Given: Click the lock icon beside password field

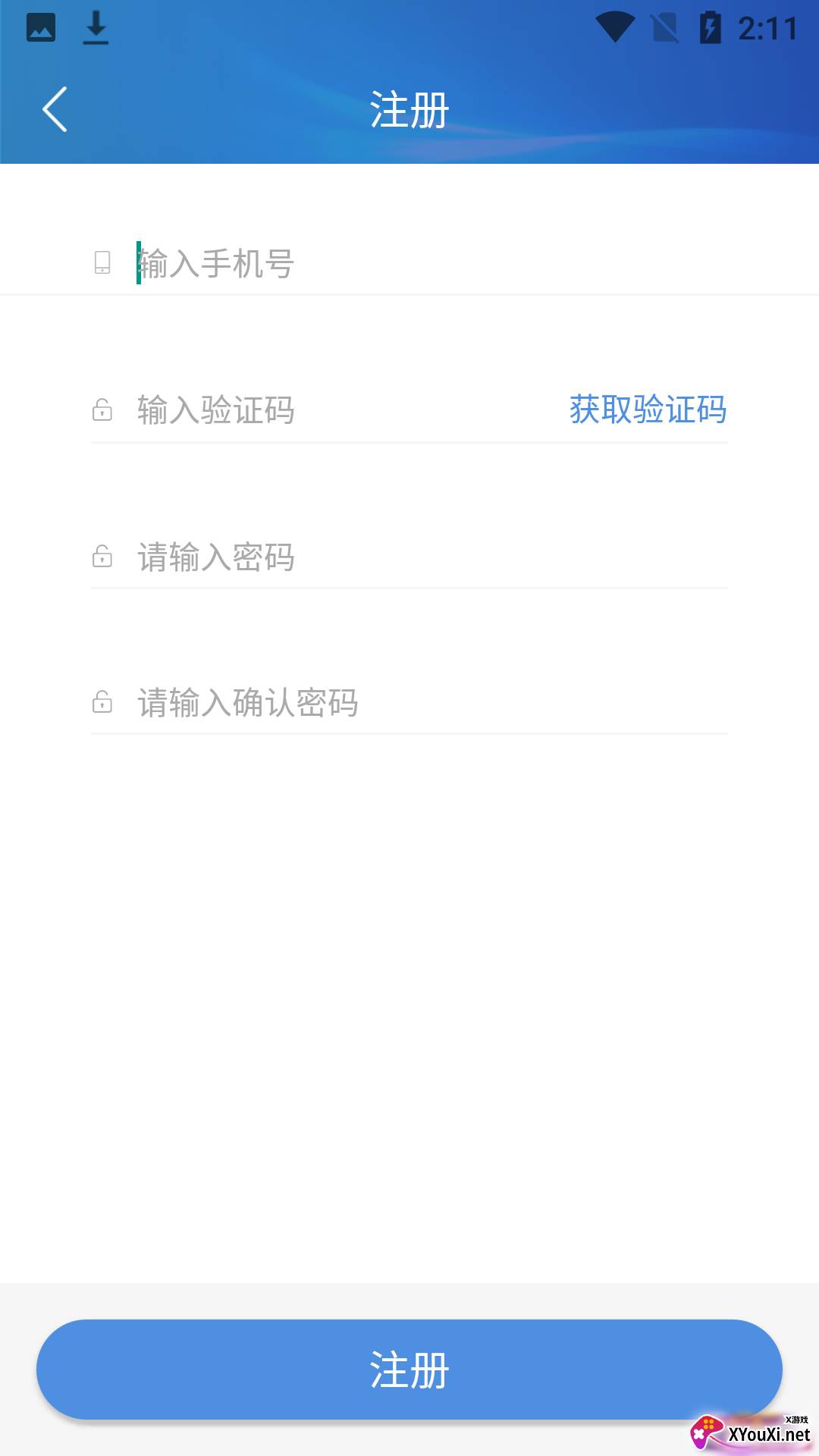Looking at the screenshot, I should point(102,557).
